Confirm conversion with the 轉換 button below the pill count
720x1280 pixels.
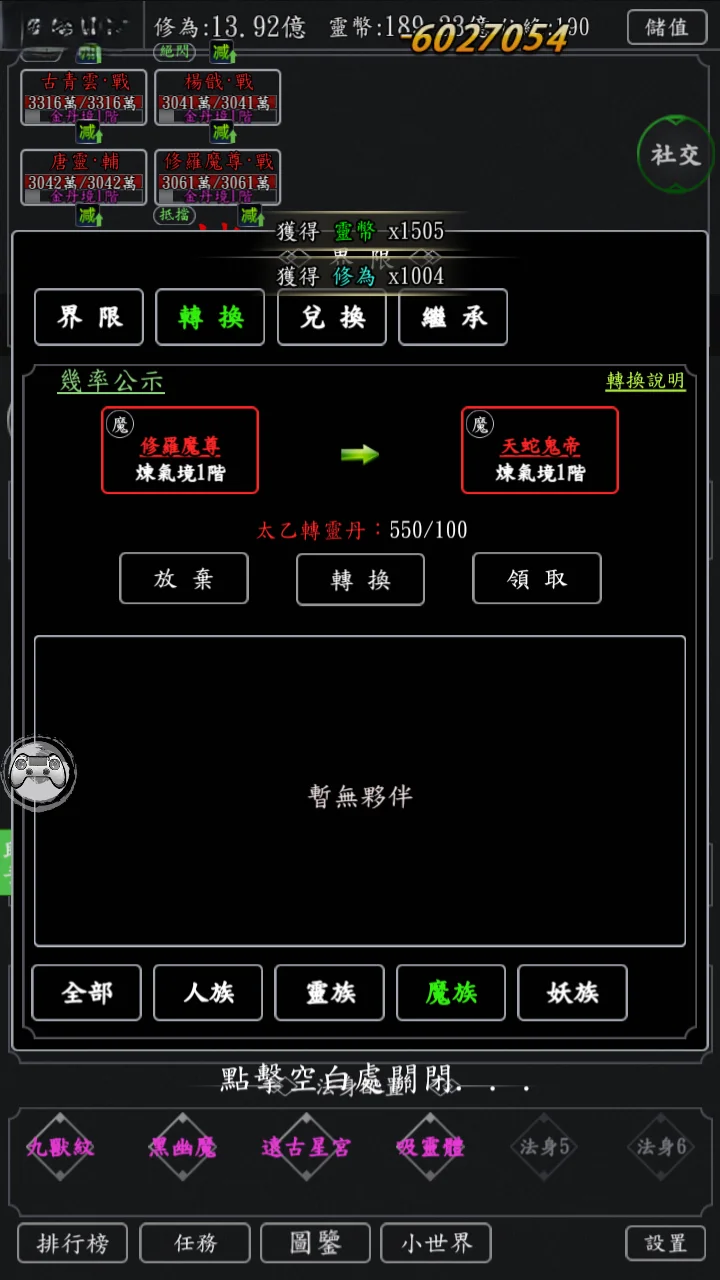point(360,579)
